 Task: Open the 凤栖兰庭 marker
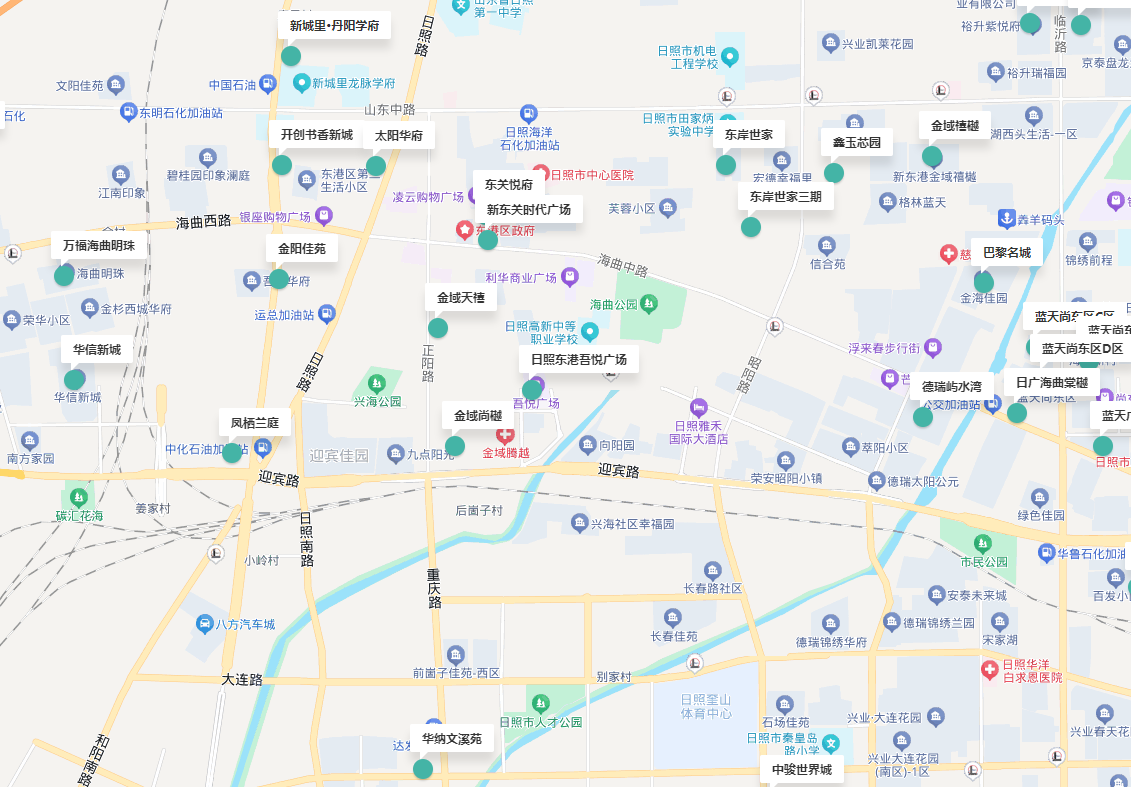coord(232,453)
